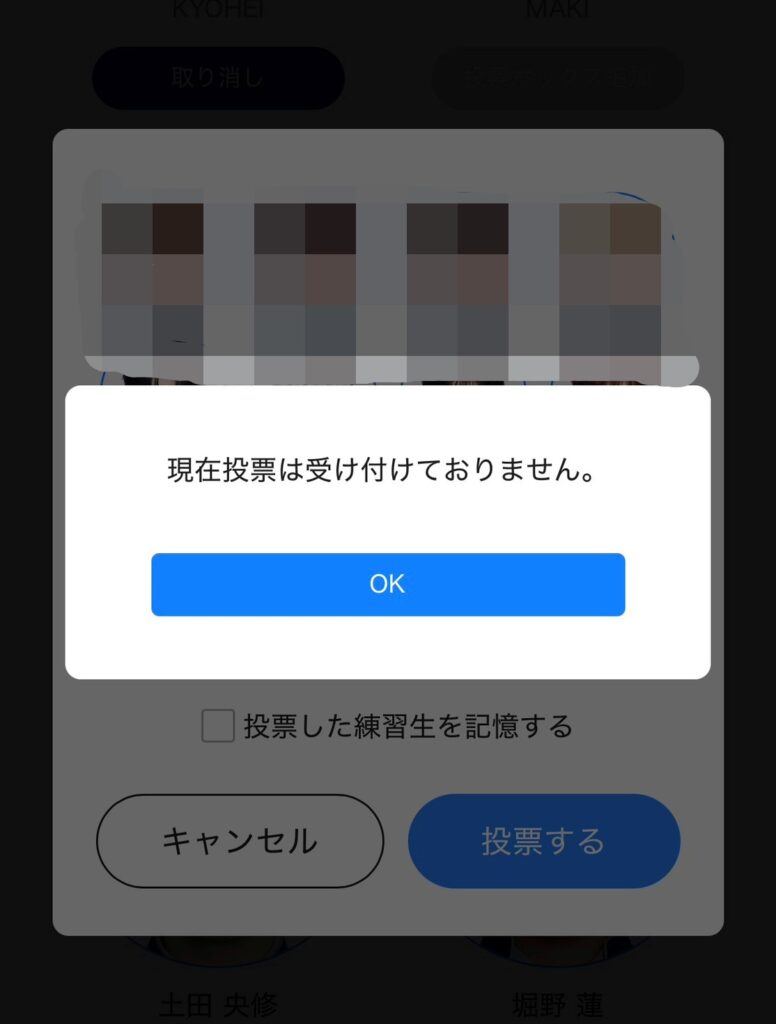Dismiss the alert by tapping OK
Viewport: 776px width, 1024px height.
click(x=388, y=584)
